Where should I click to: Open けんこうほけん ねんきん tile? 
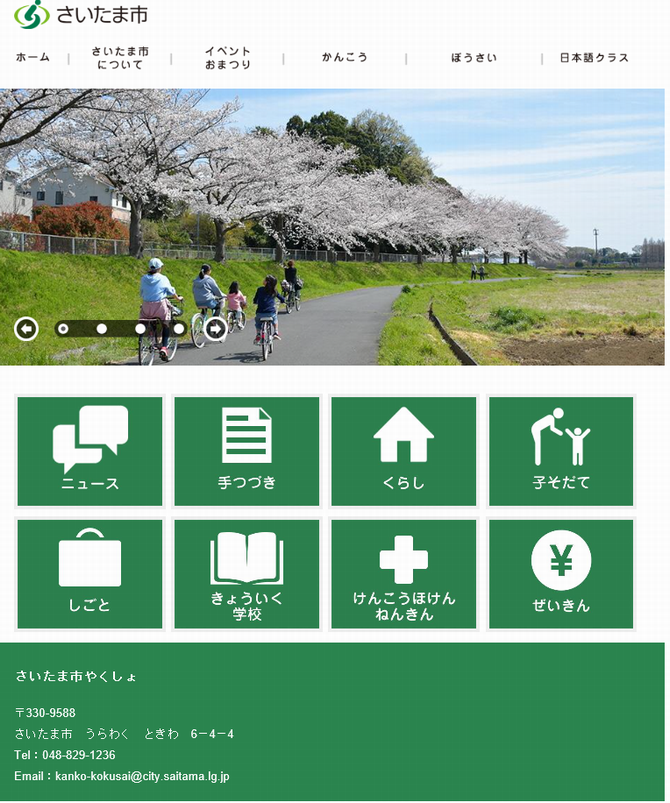[404, 574]
